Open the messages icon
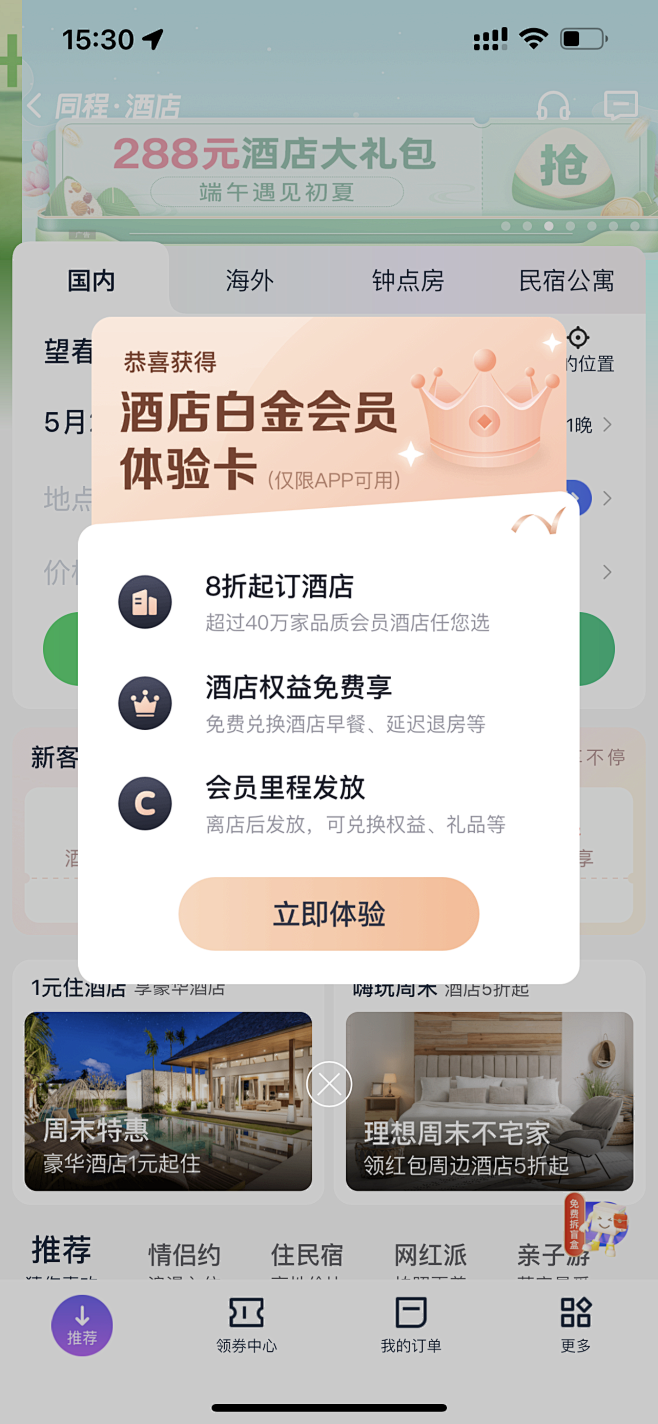The width and height of the screenshot is (658, 1424). coord(620,105)
